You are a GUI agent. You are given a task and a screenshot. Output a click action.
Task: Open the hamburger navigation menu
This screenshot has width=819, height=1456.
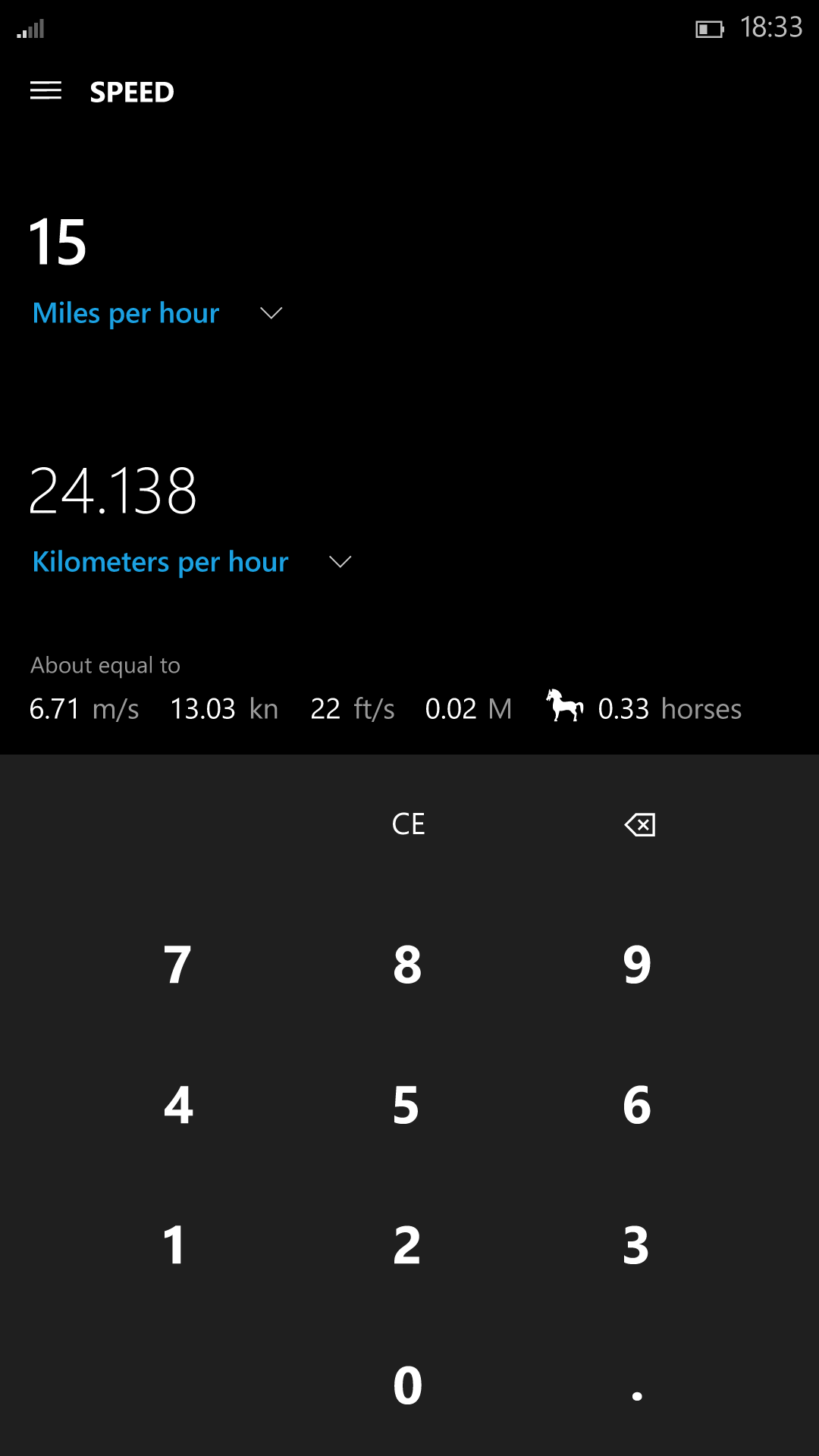point(45,92)
